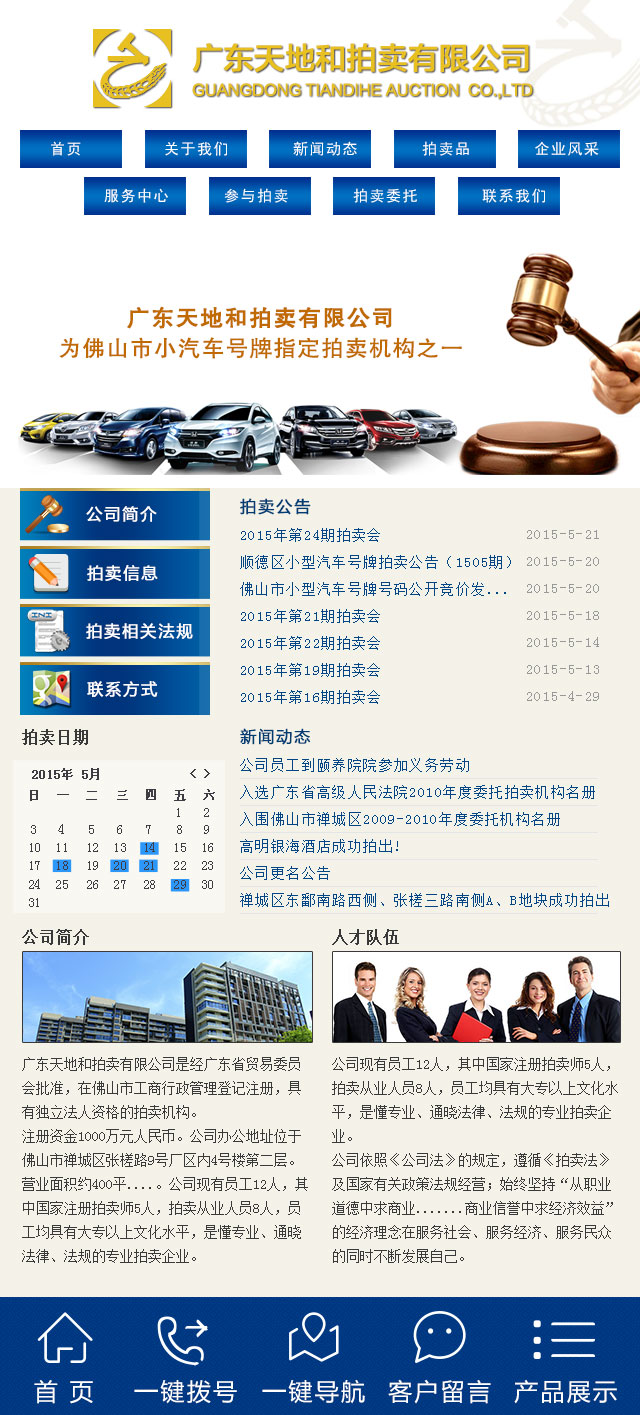Open 顺德区小型汽车号牌拍卖公告 link
Image resolution: width=640 pixels, height=1415 pixels.
376,562
